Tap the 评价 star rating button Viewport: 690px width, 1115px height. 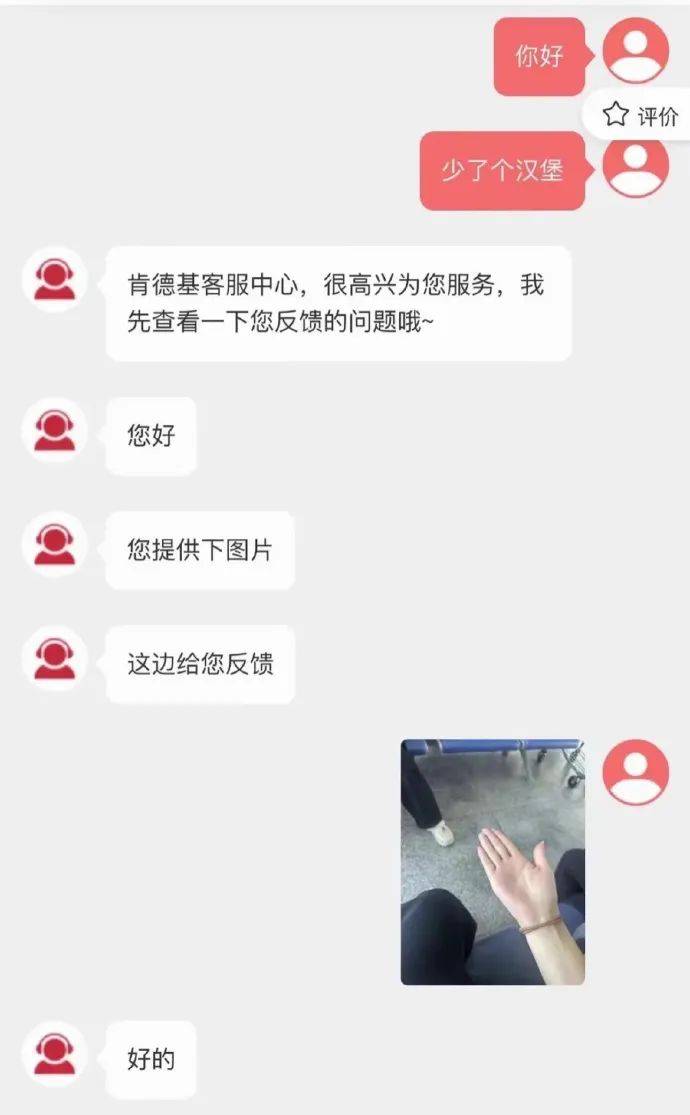coord(641,115)
